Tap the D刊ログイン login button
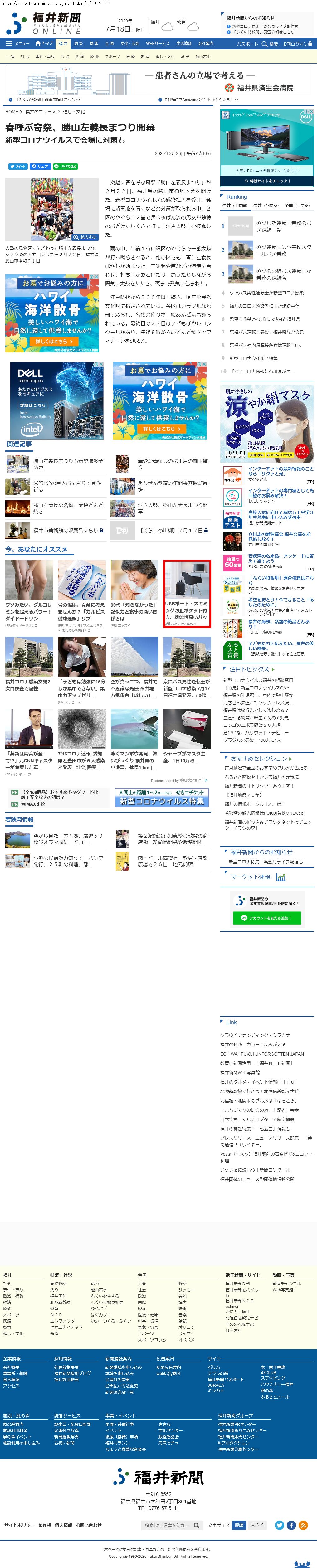Viewport: 317px width, 1568px height. pyautogui.click(x=298, y=44)
